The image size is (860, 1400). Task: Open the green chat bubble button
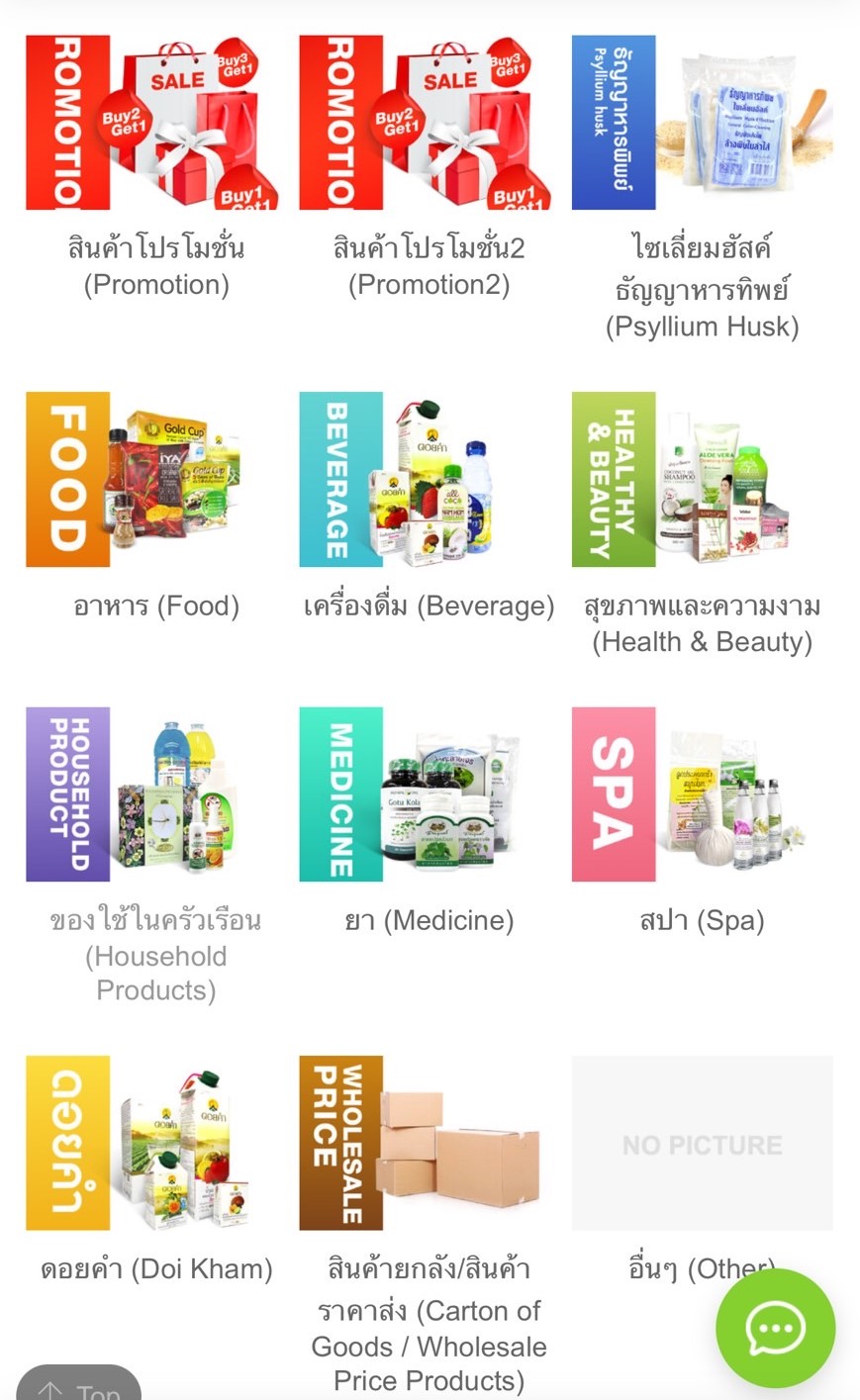point(775,1328)
